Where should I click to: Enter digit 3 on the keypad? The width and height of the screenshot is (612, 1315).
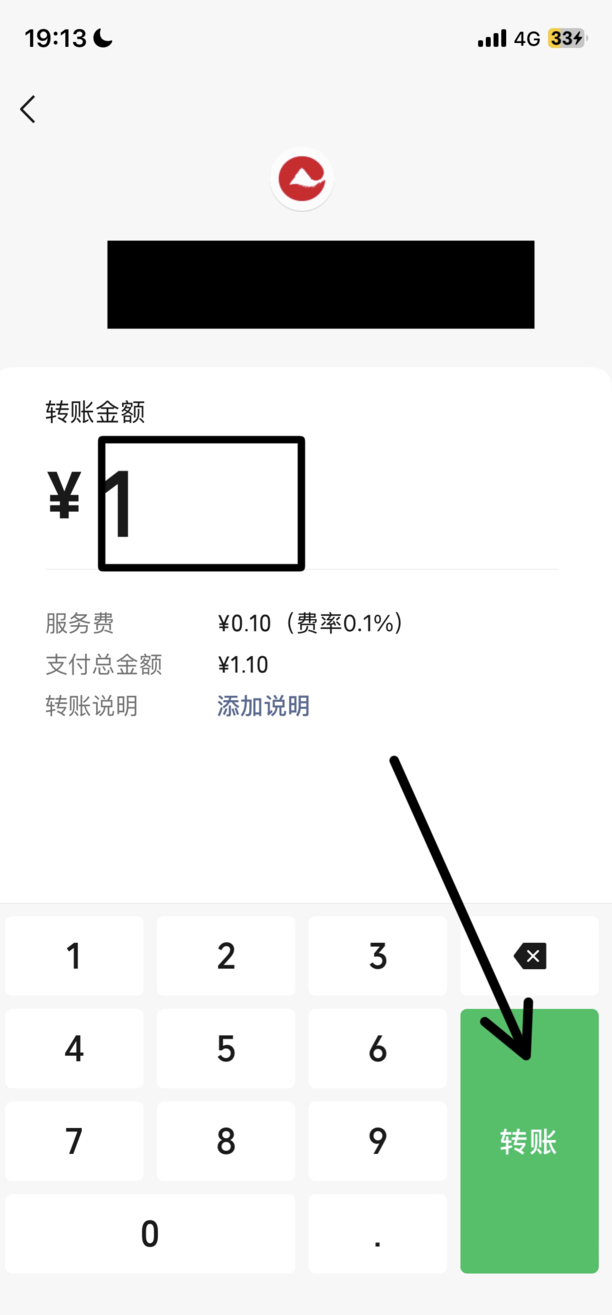coord(377,956)
